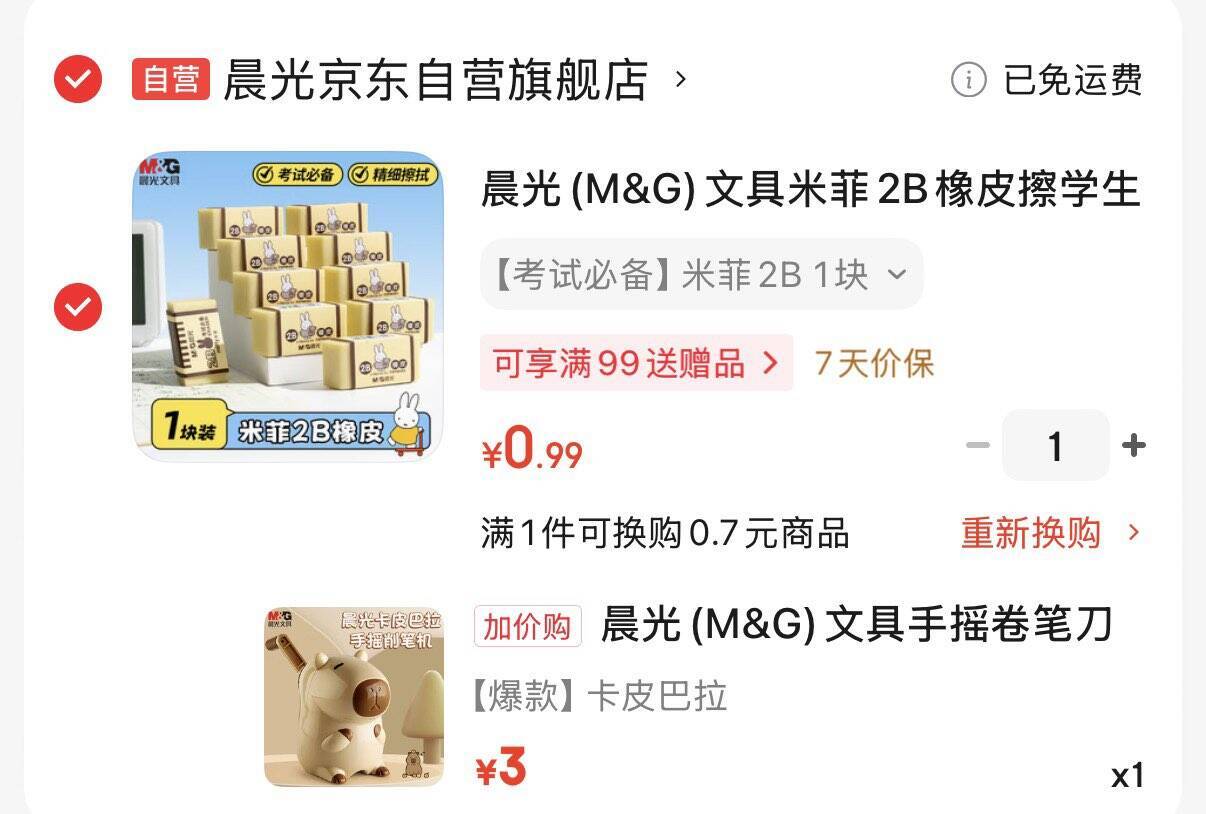Viewport: 1206px width, 814px height.
Task: Decrease eraser quantity with the minus button
Action: pyautogui.click(x=977, y=446)
